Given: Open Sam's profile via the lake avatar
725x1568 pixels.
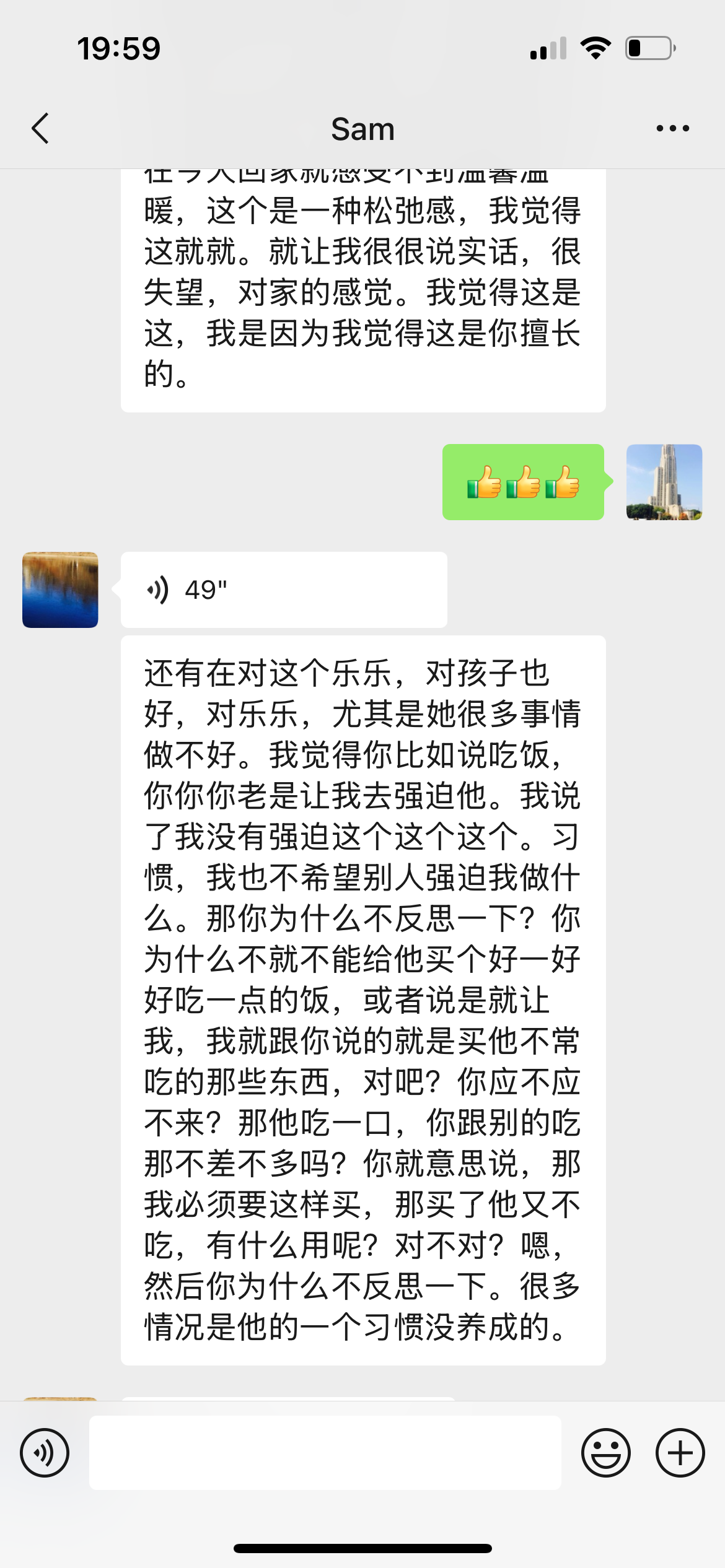Looking at the screenshot, I should (60, 590).
